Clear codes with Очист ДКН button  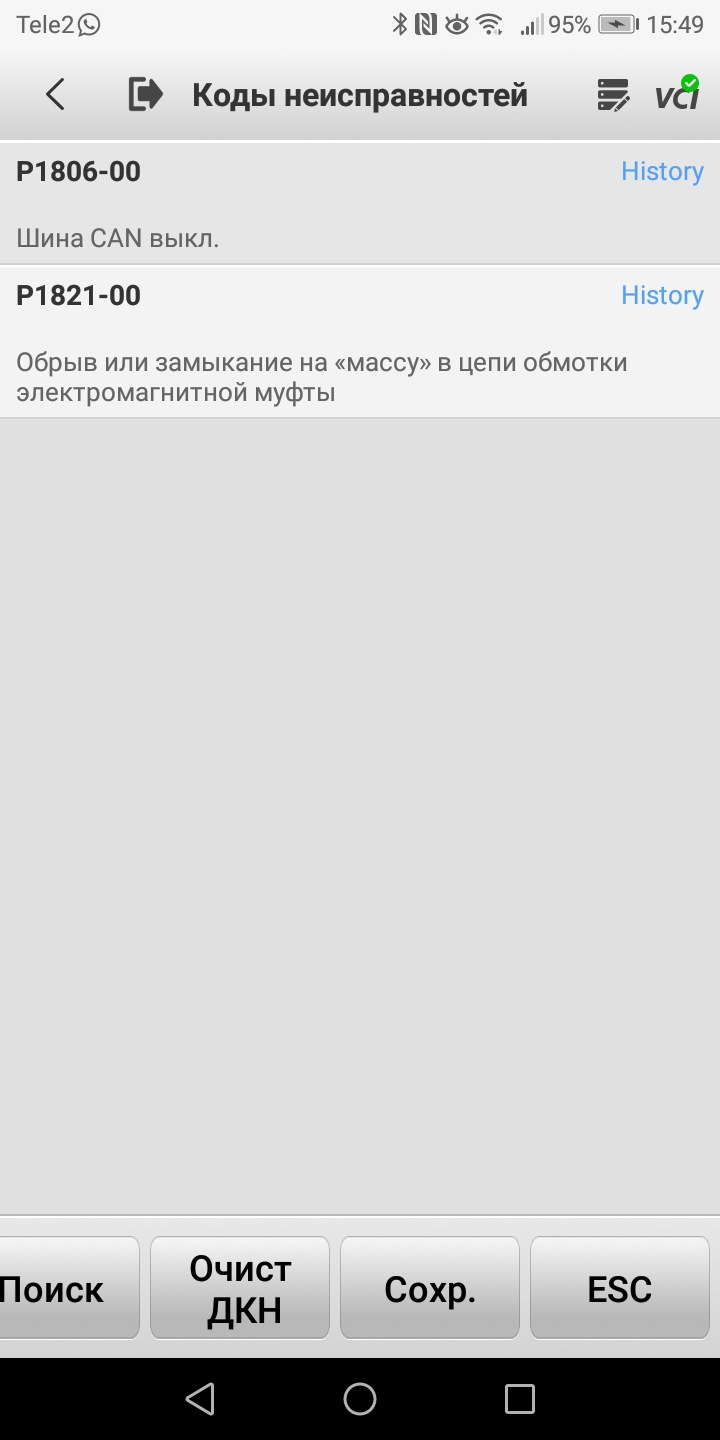[x=240, y=1288]
